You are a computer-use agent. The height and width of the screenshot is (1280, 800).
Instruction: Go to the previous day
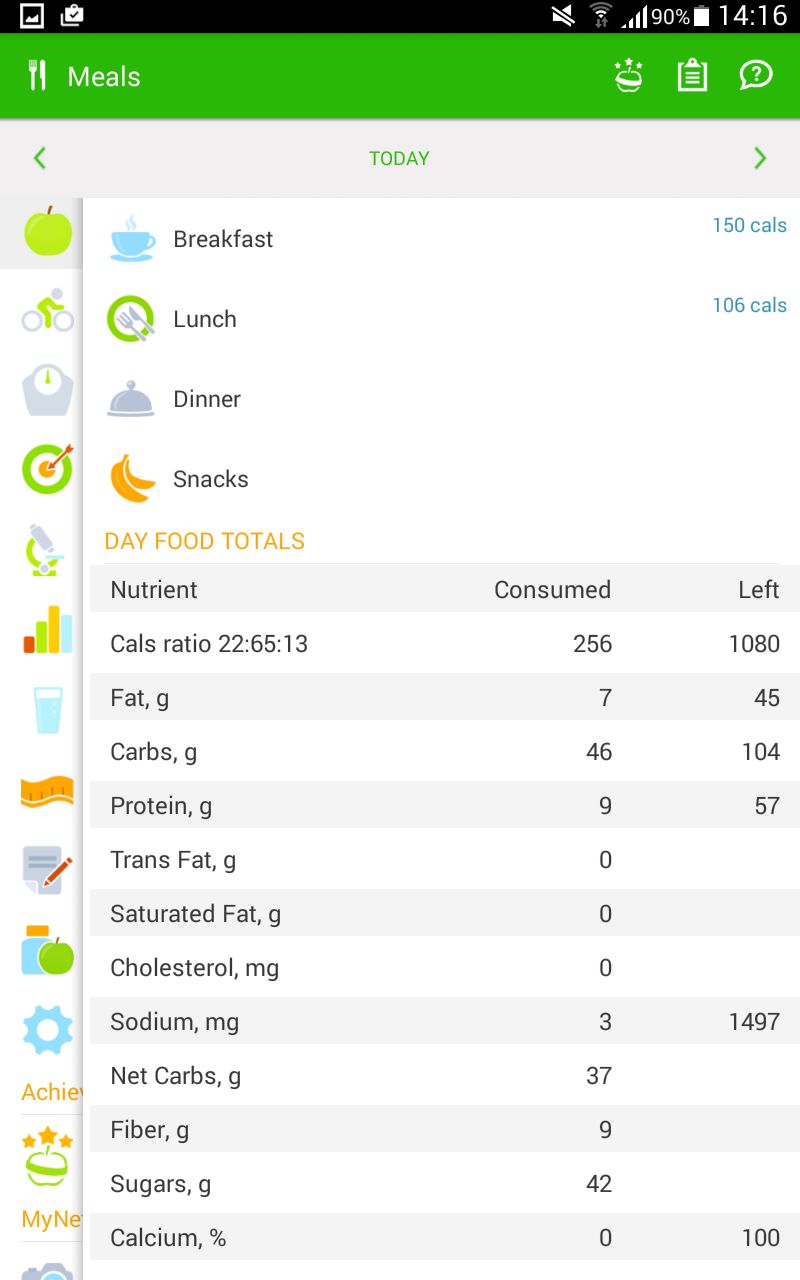point(40,158)
